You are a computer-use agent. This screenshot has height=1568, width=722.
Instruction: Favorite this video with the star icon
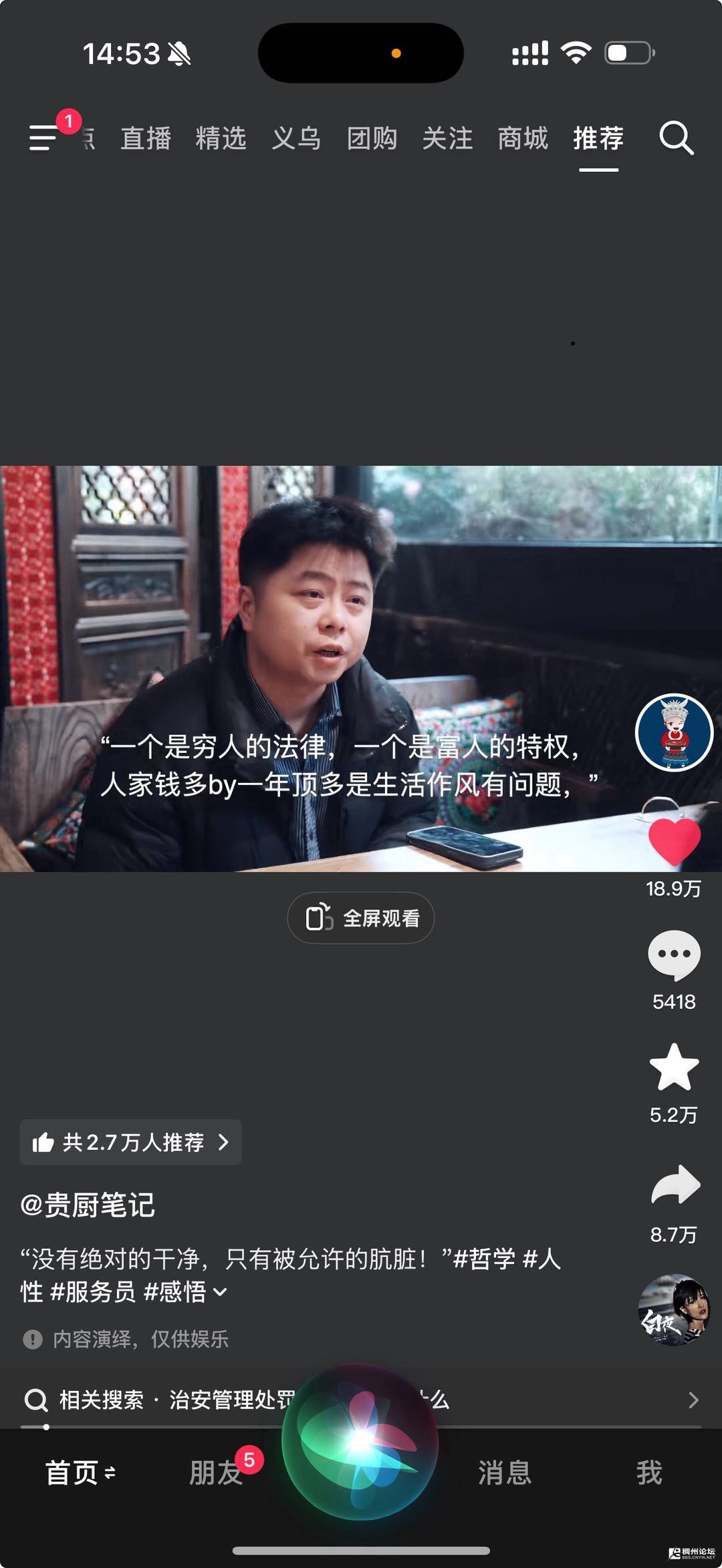[674, 1067]
